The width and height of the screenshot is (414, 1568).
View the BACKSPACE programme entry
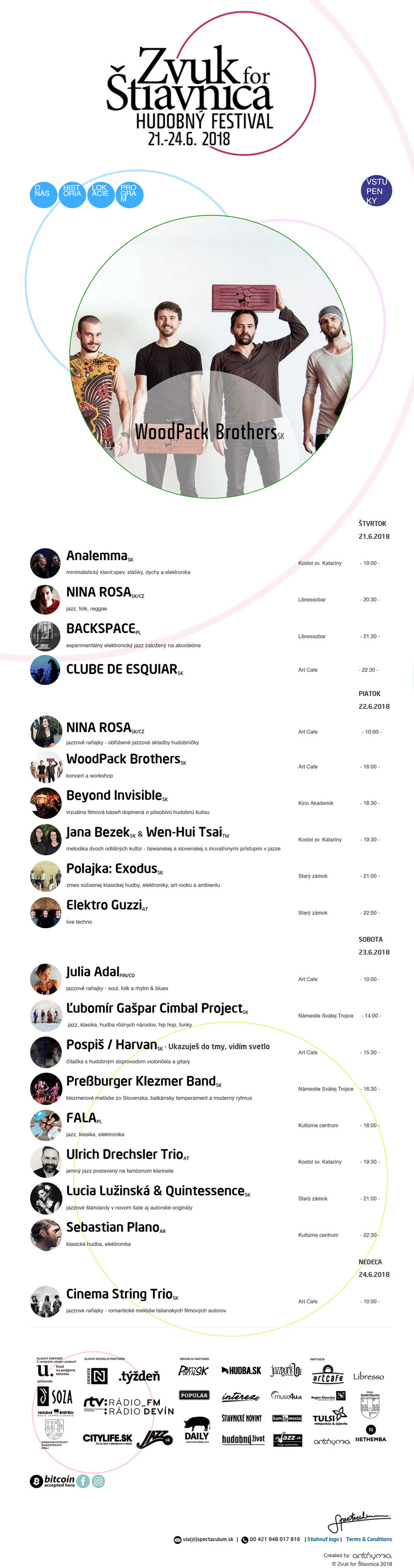point(100,629)
